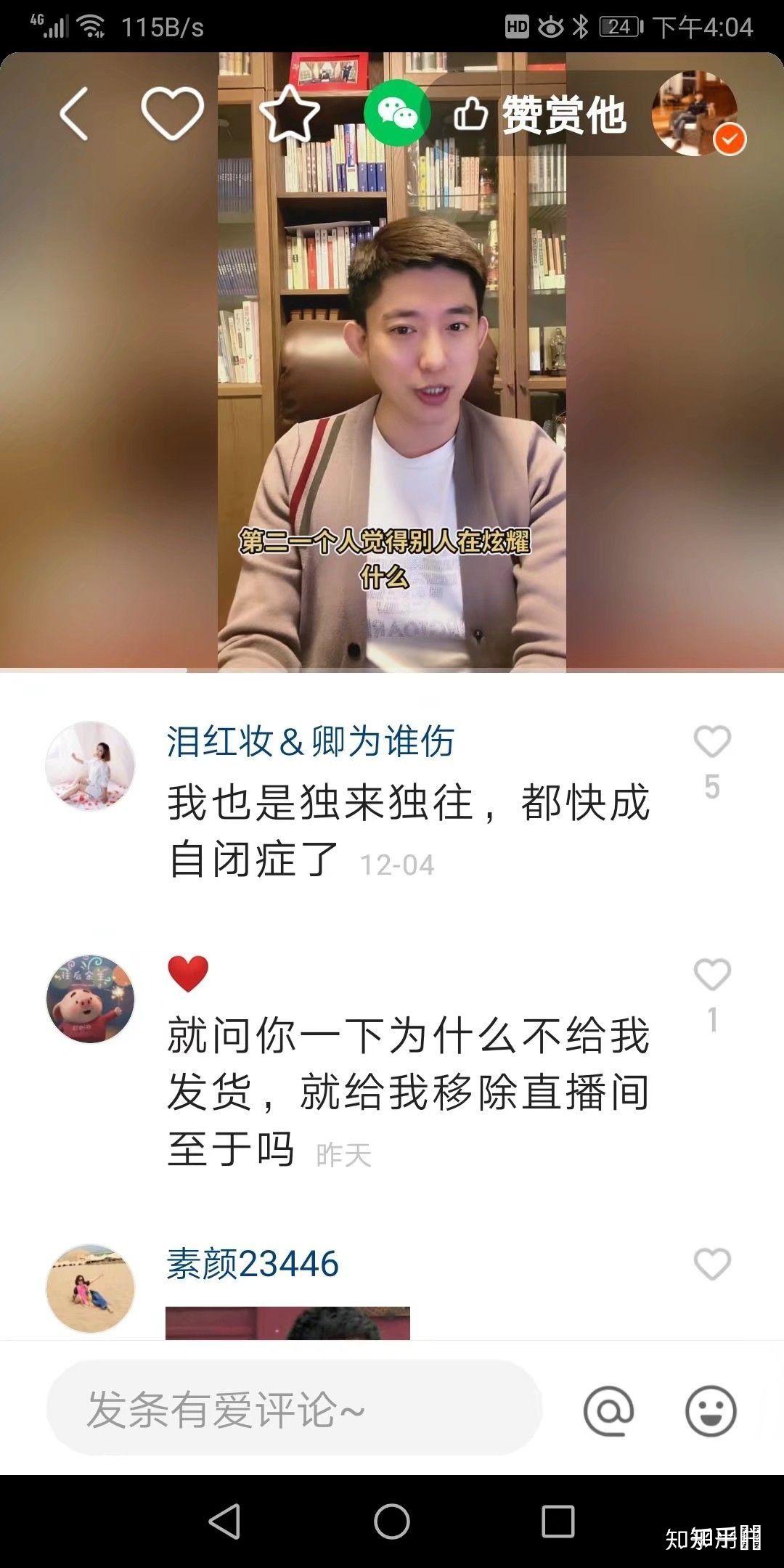
Task: Open the profile of 泪红妆&卿为谁伤
Action: pos(91,765)
